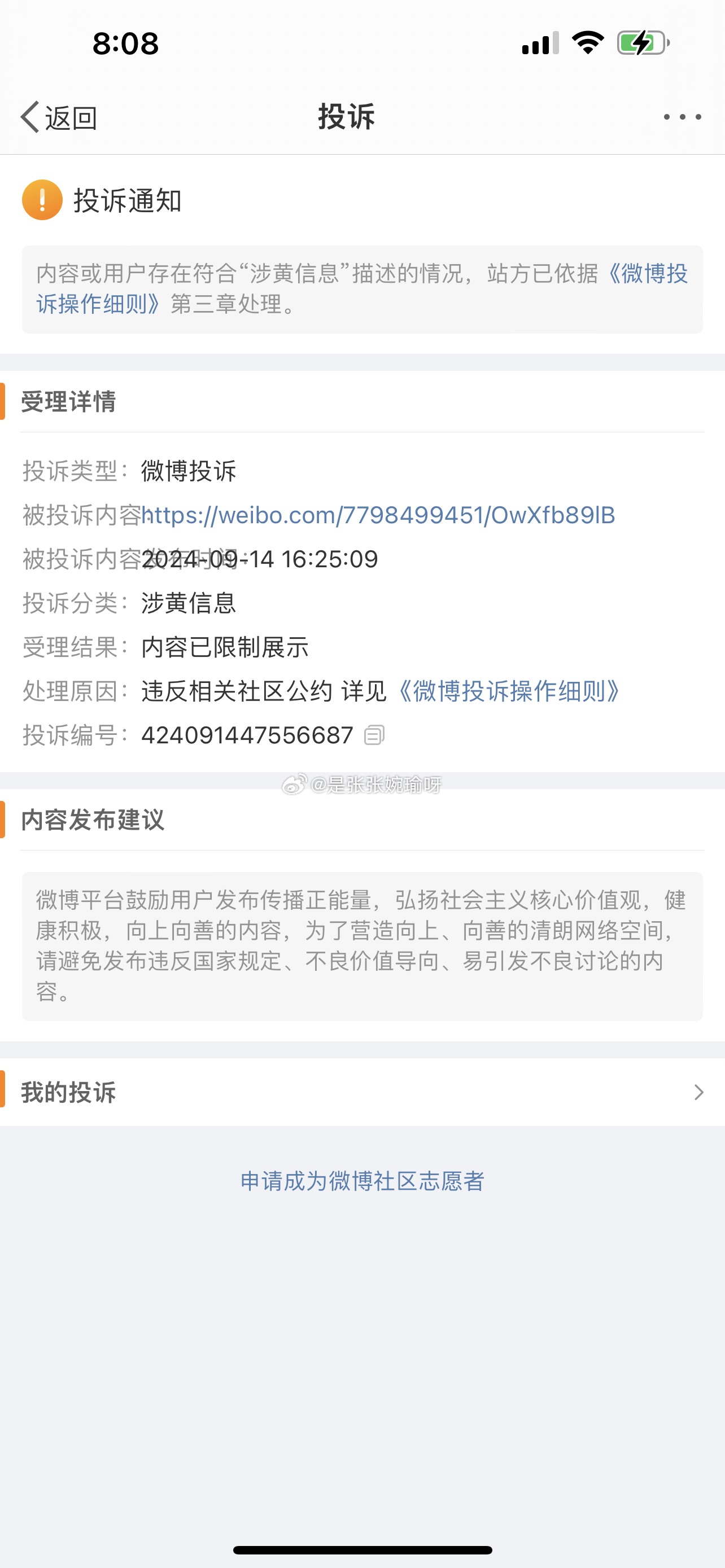Copy the complaint number 424091447556687
The image size is (725, 1568).
pyautogui.click(x=374, y=735)
